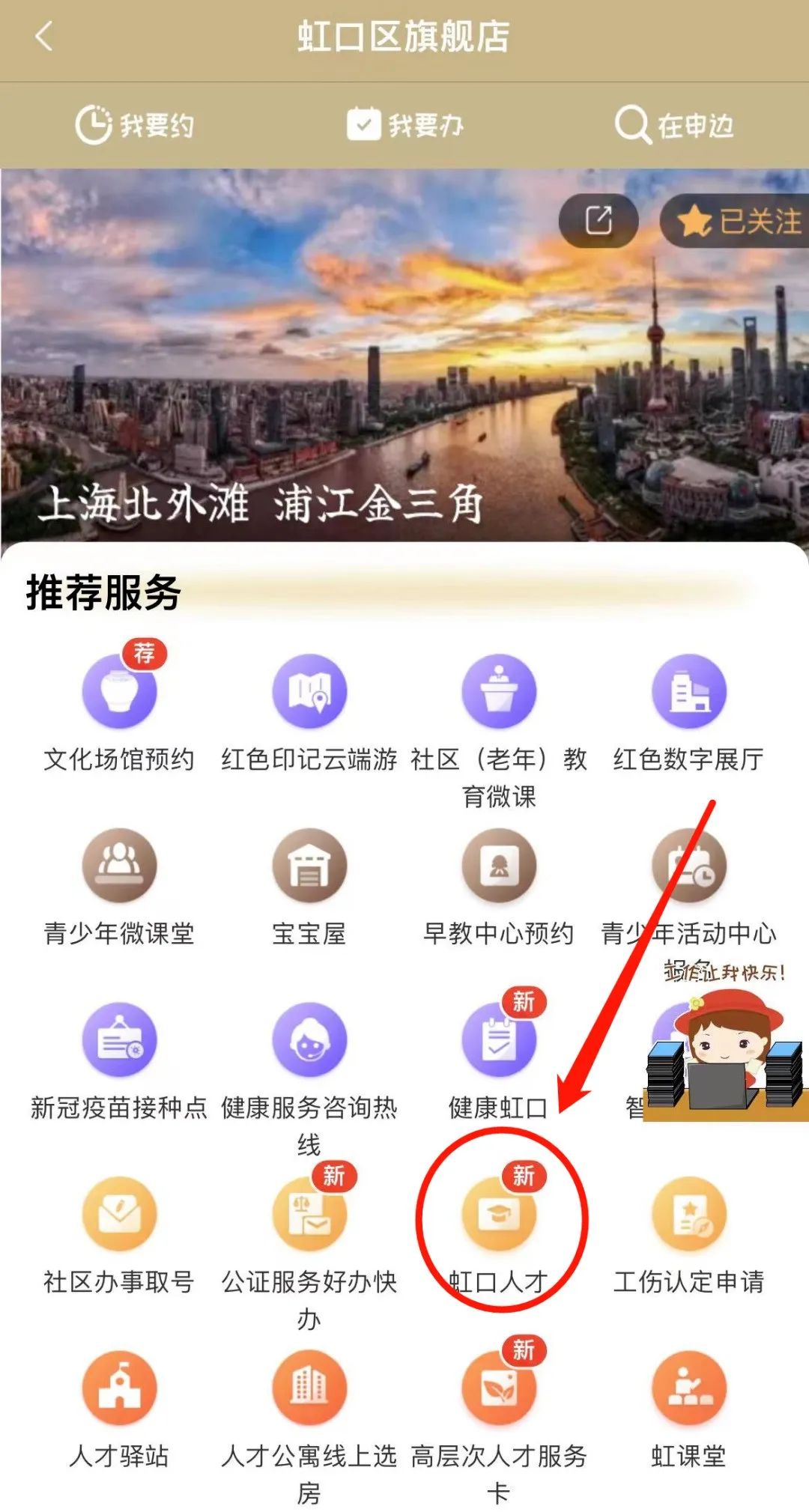Share the flagship store page

tap(598, 220)
